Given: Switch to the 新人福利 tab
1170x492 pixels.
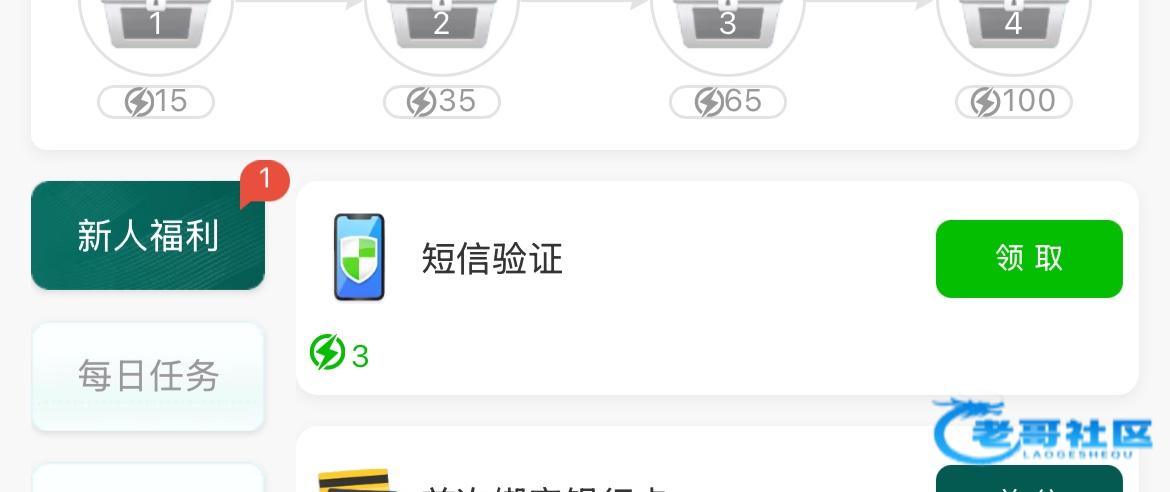Looking at the screenshot, I should [148, 236].
